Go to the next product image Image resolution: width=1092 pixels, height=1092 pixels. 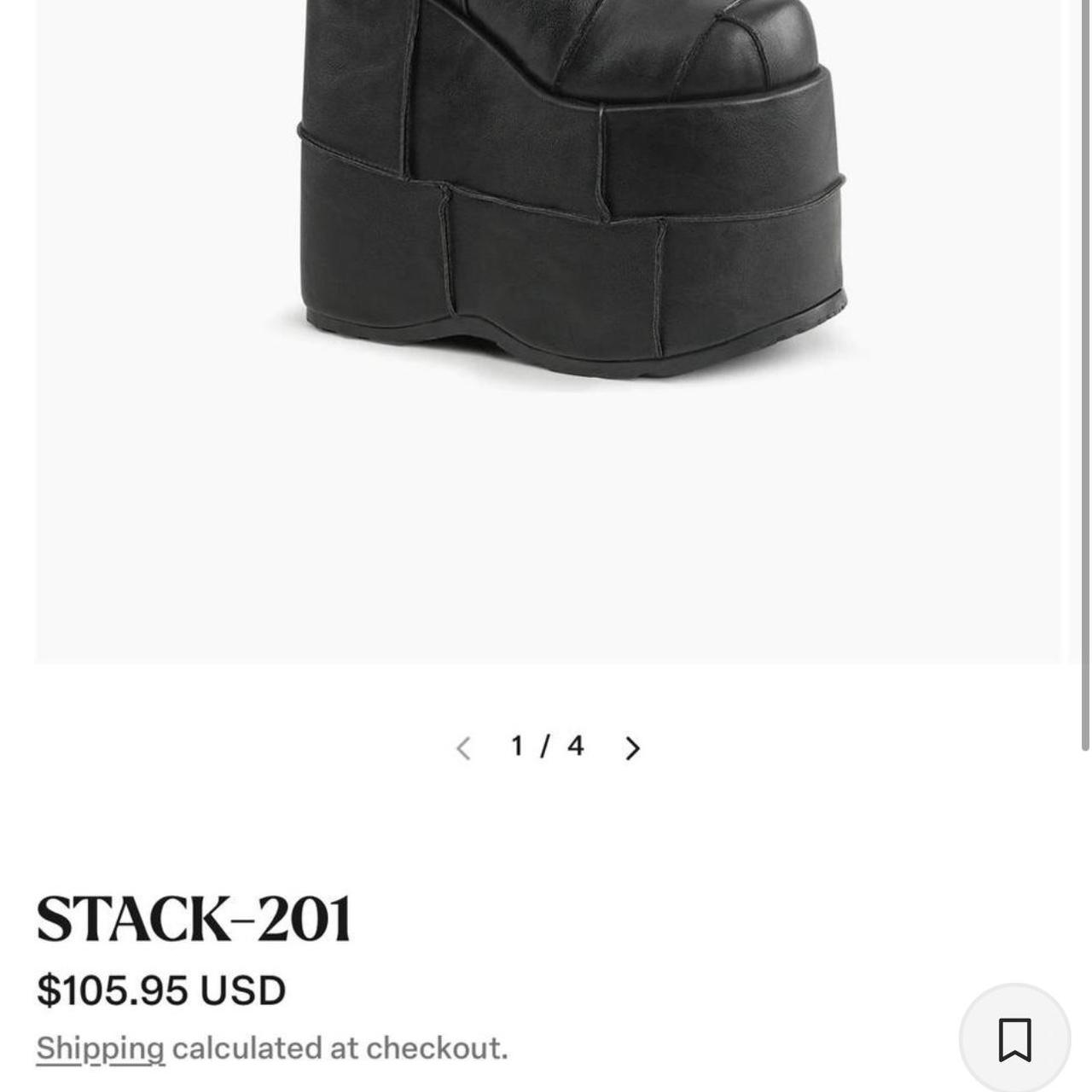point(632,748)
